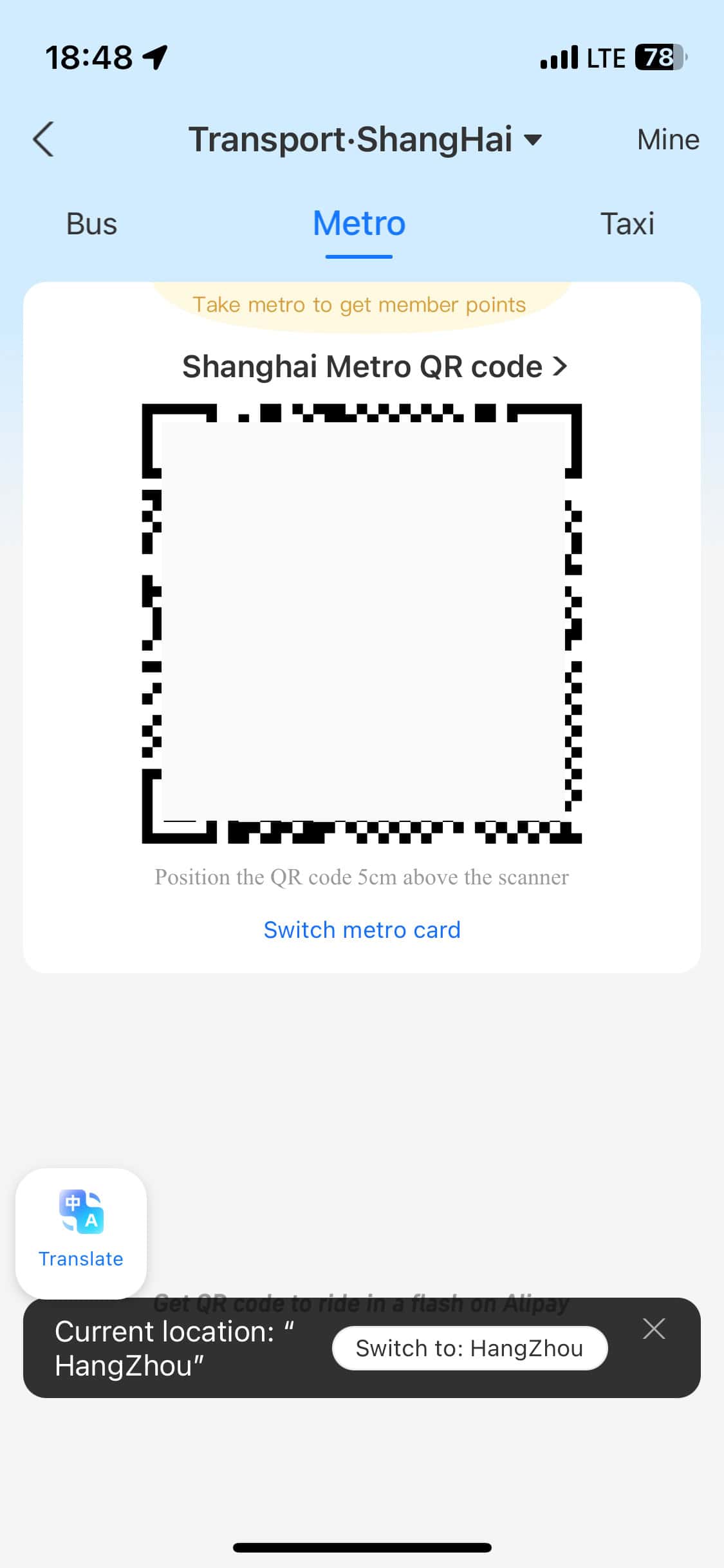The height and width of the screenshot is (1568, 724).
Task: Go back using the arrow icon
Action: pyautogui.click(x=43, y=139)
